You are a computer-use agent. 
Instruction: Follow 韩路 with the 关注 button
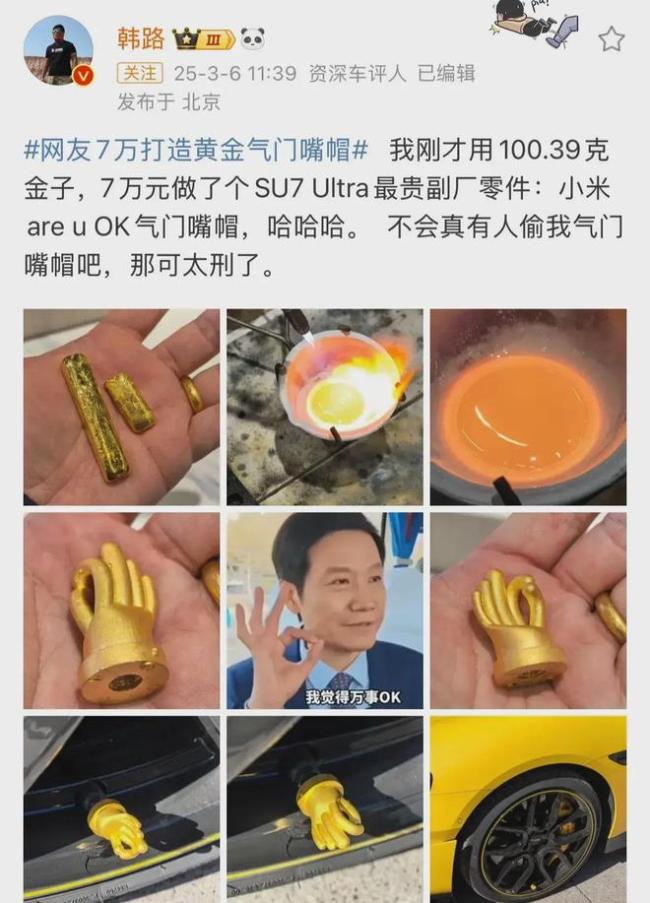click(139, 73)
